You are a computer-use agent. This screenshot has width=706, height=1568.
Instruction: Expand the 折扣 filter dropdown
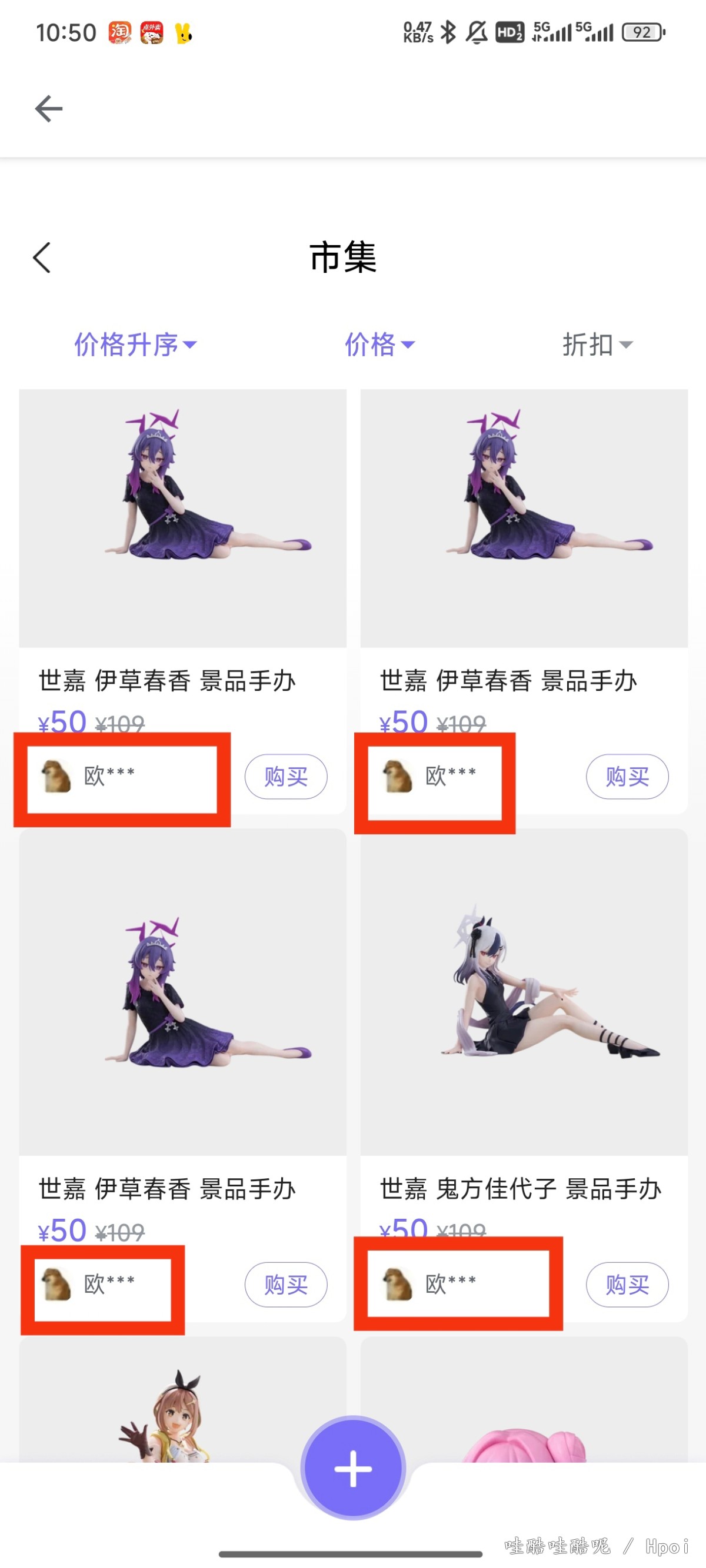[597, 345]
